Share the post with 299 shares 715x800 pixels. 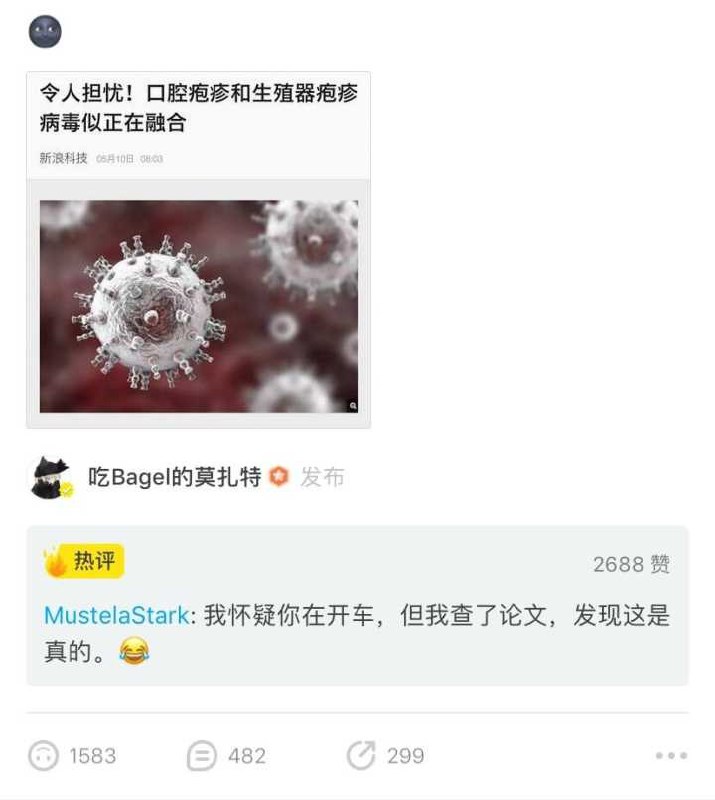[361, 756]
